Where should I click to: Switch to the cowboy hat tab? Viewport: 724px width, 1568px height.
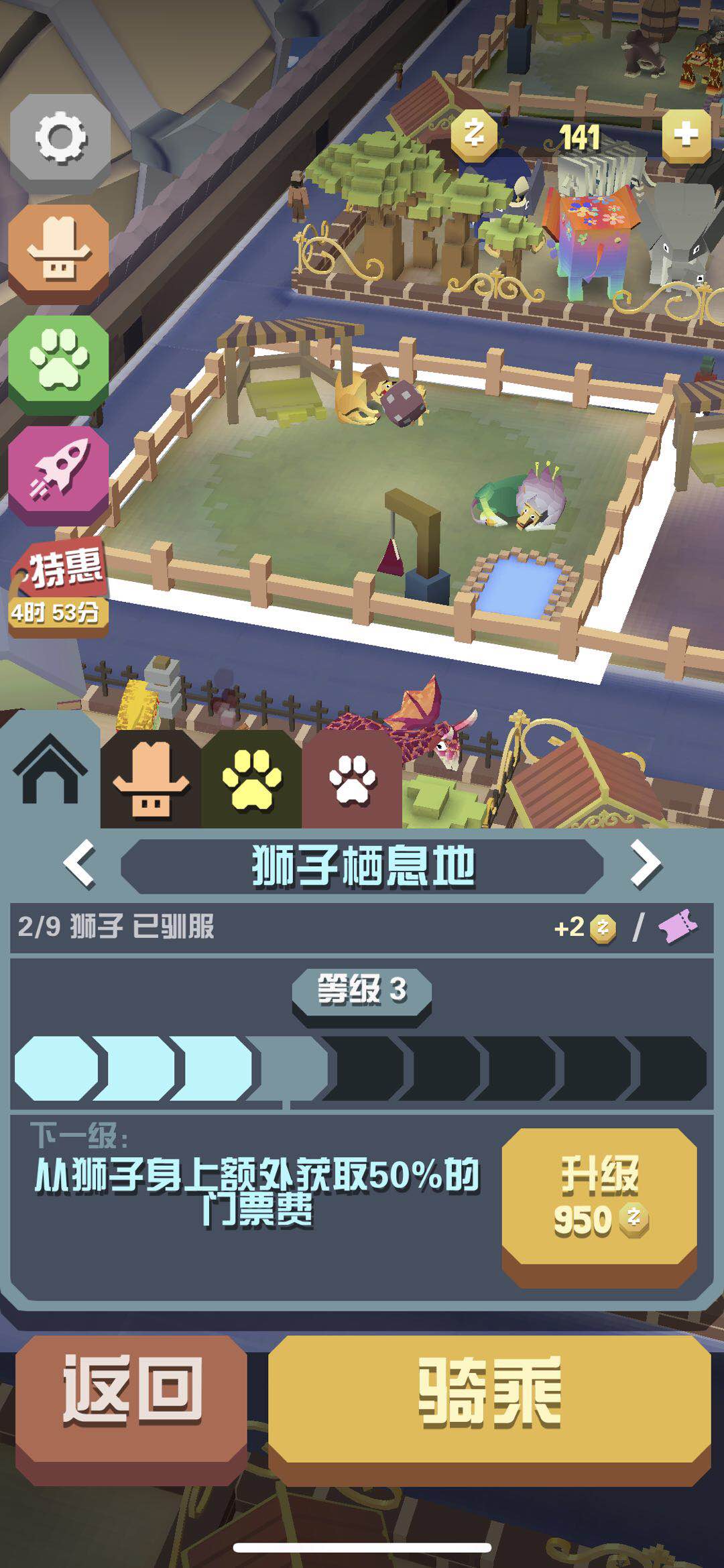(x=151, y=780)
